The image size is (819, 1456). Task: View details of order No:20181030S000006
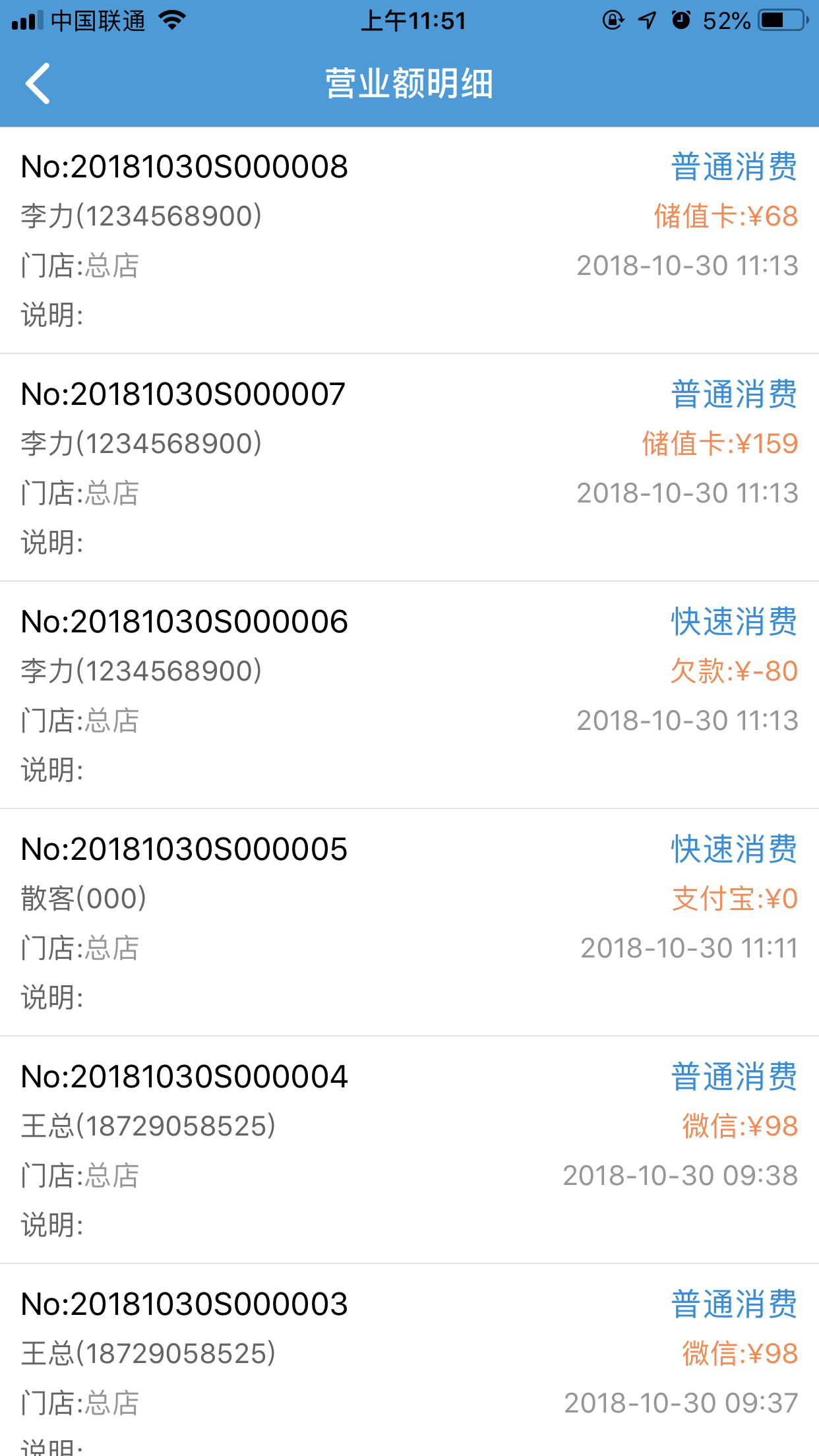[409, 695]
